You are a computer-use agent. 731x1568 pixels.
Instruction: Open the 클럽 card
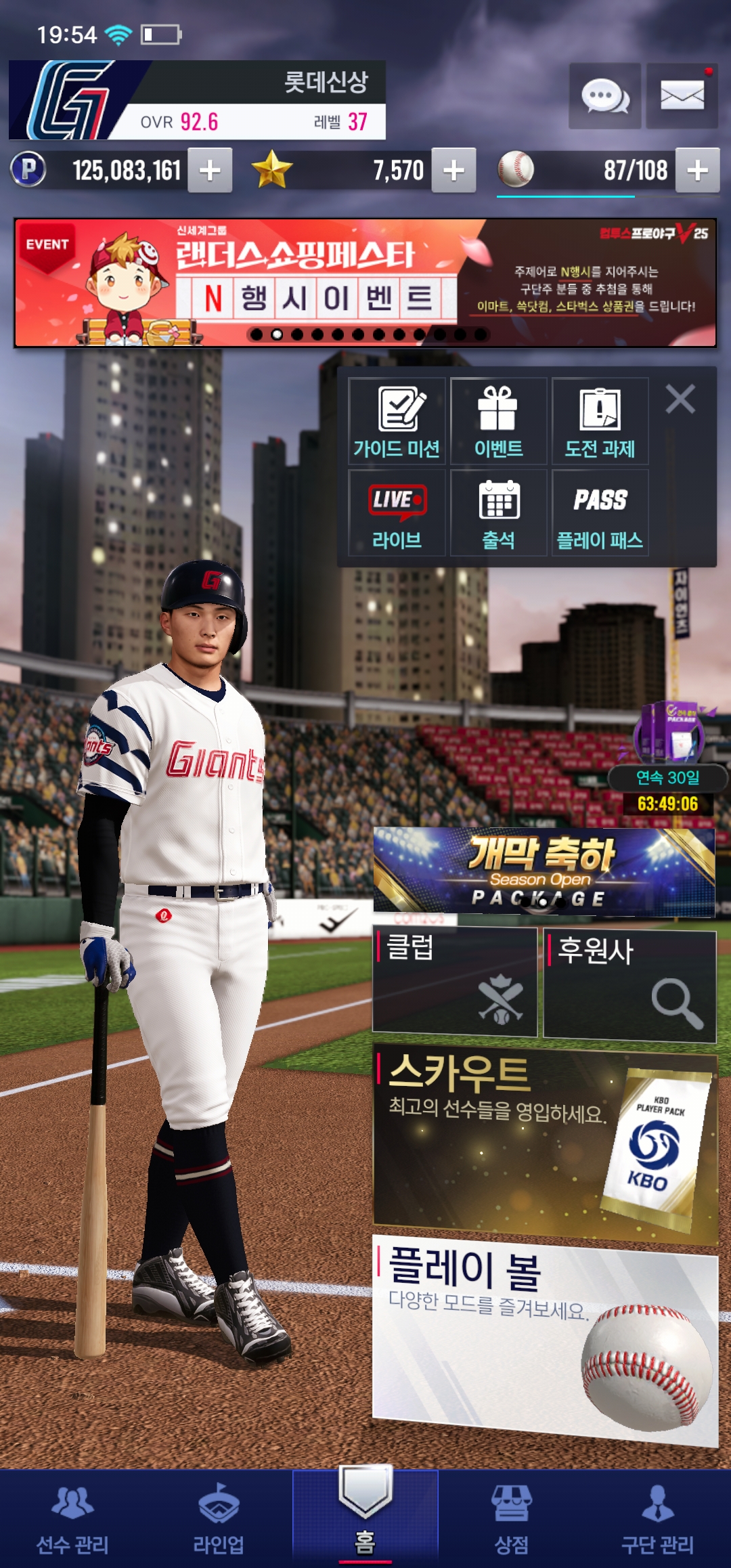pos(454,982)
